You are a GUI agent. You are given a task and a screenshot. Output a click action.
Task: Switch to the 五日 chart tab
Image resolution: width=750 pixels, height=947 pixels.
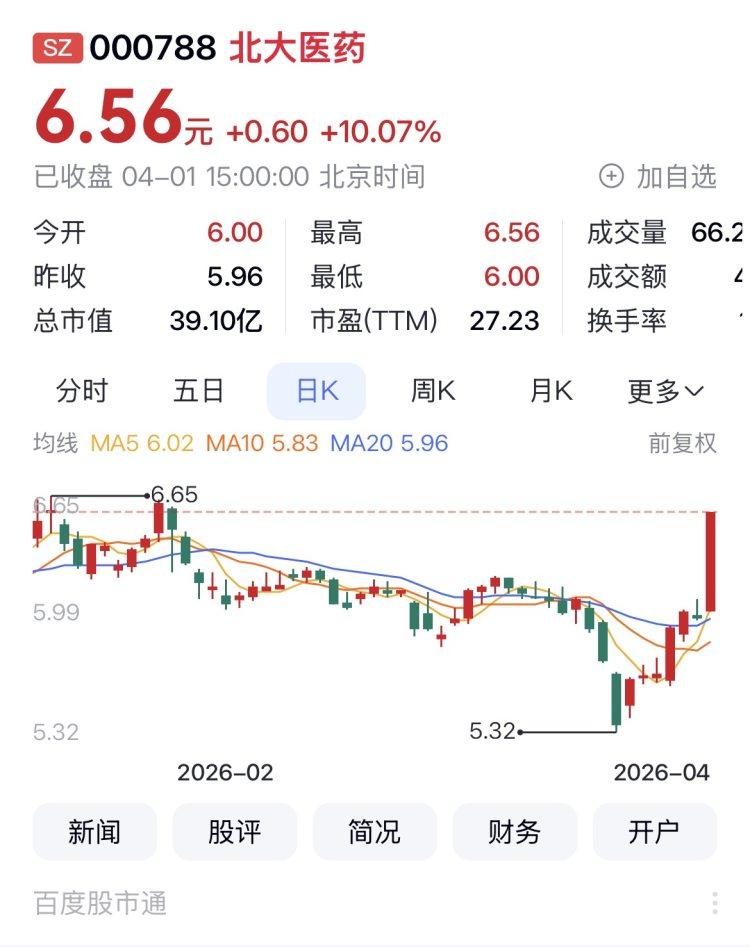tap(199, 391)
